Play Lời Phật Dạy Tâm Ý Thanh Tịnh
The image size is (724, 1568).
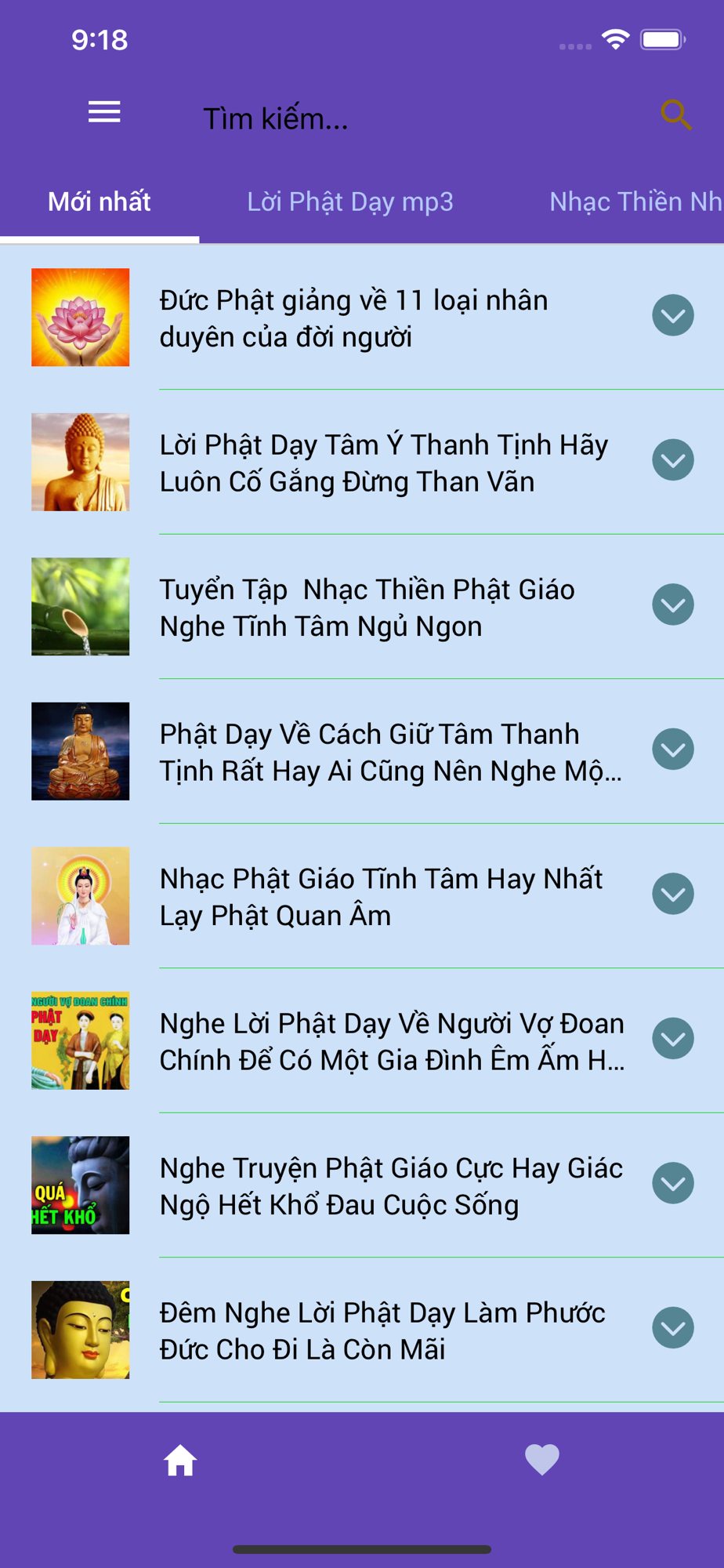383,463
